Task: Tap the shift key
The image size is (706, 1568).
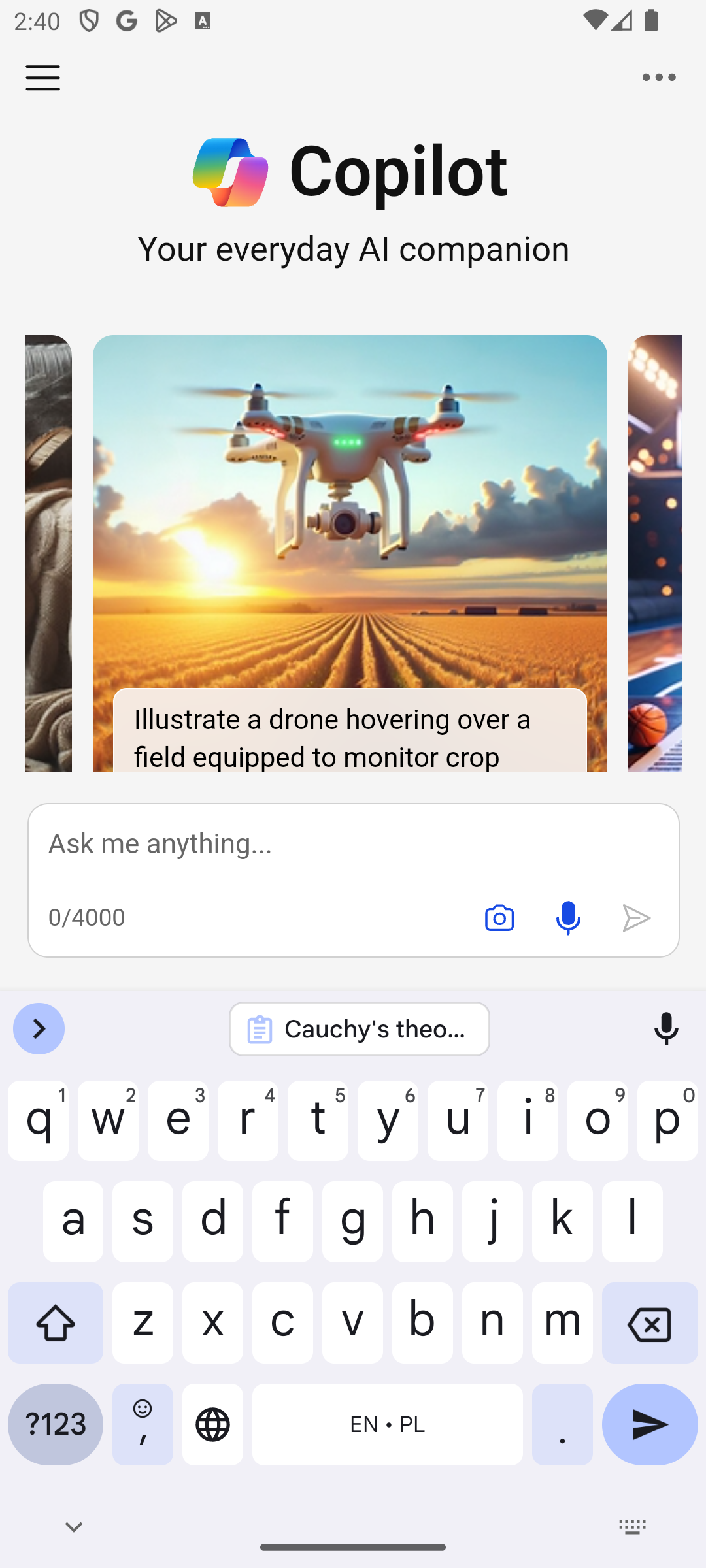Action: pos(56,1323)
